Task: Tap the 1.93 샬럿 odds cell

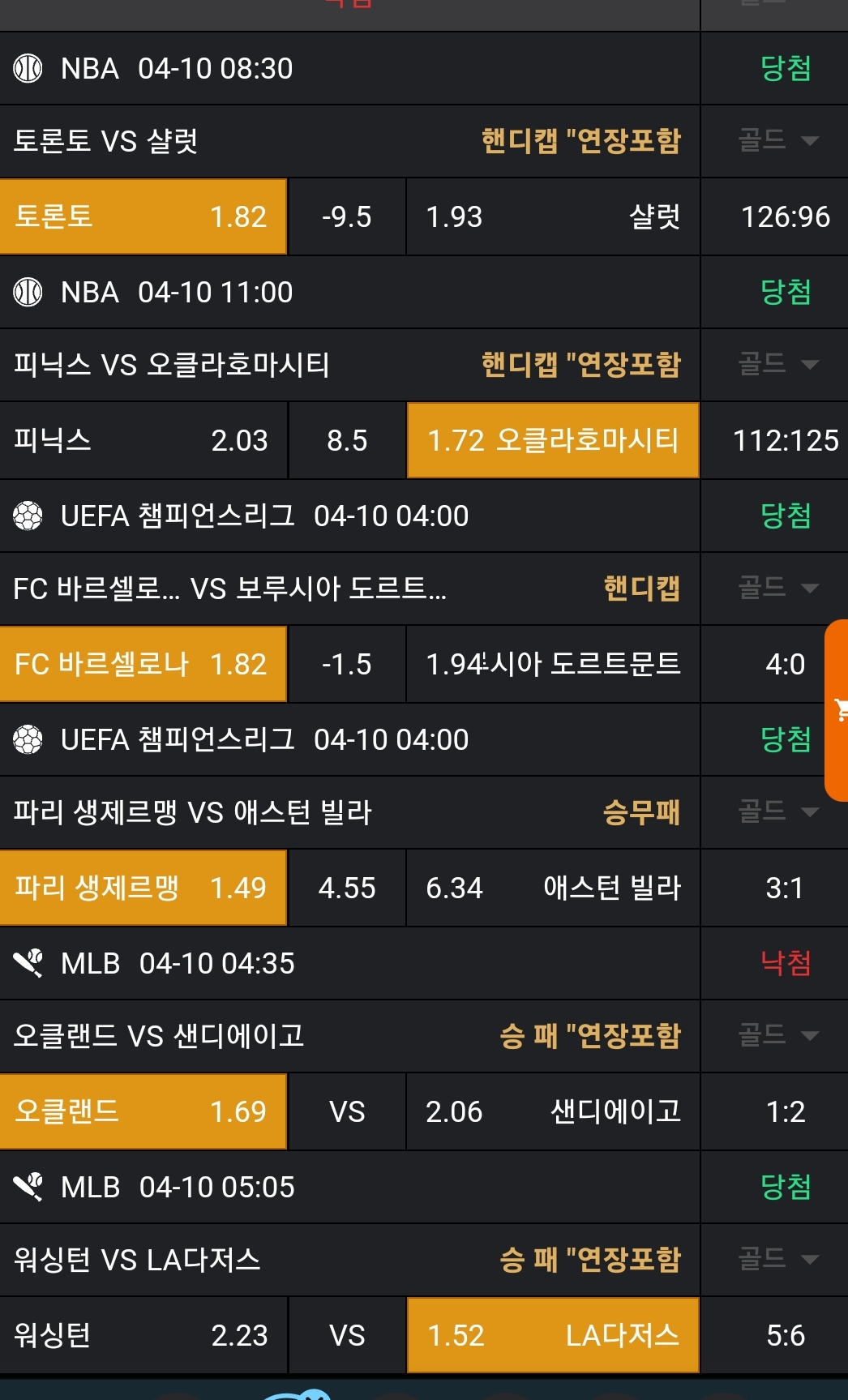Action: point(552,216)
